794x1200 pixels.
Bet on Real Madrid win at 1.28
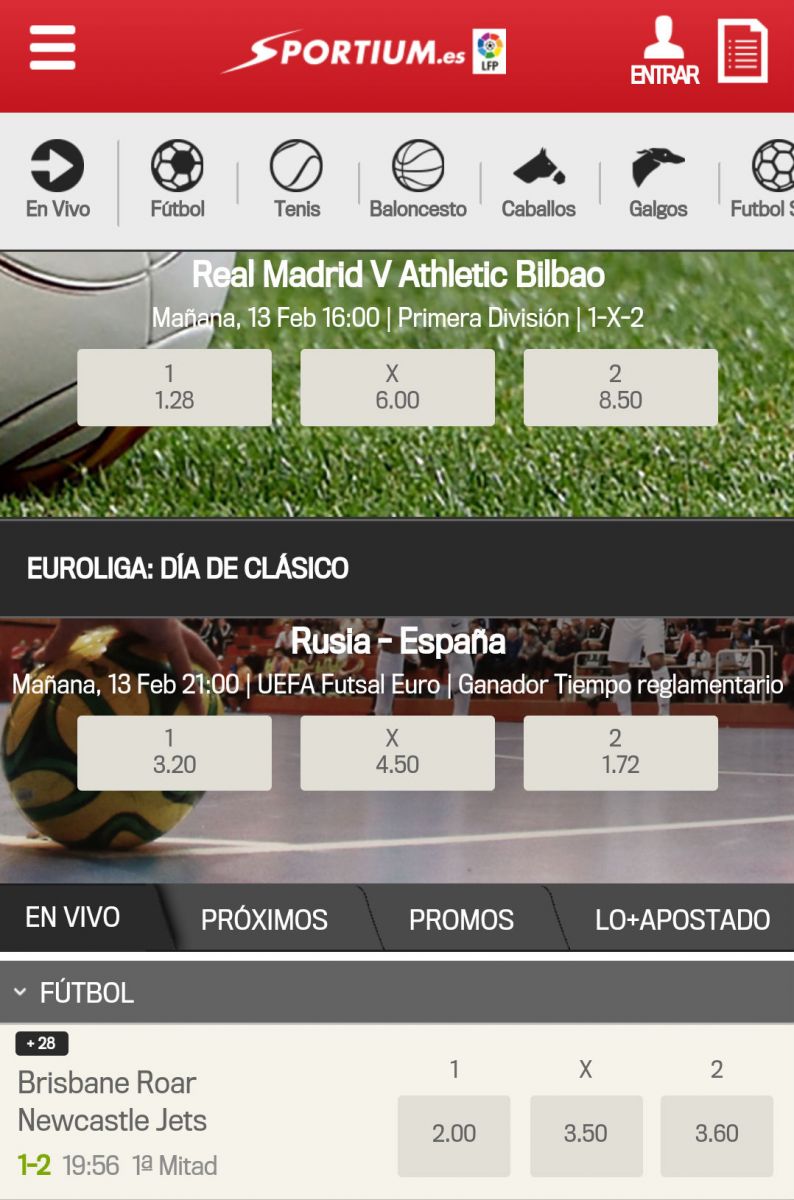pyautogui.click(x=174, y=387)
